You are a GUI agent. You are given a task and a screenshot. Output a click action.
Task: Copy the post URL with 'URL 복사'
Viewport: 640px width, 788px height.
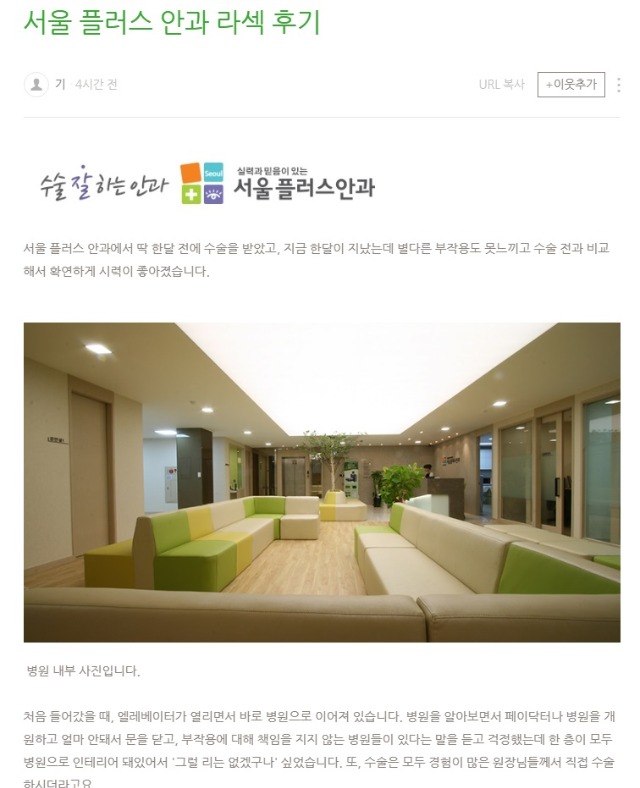(502, 85)
